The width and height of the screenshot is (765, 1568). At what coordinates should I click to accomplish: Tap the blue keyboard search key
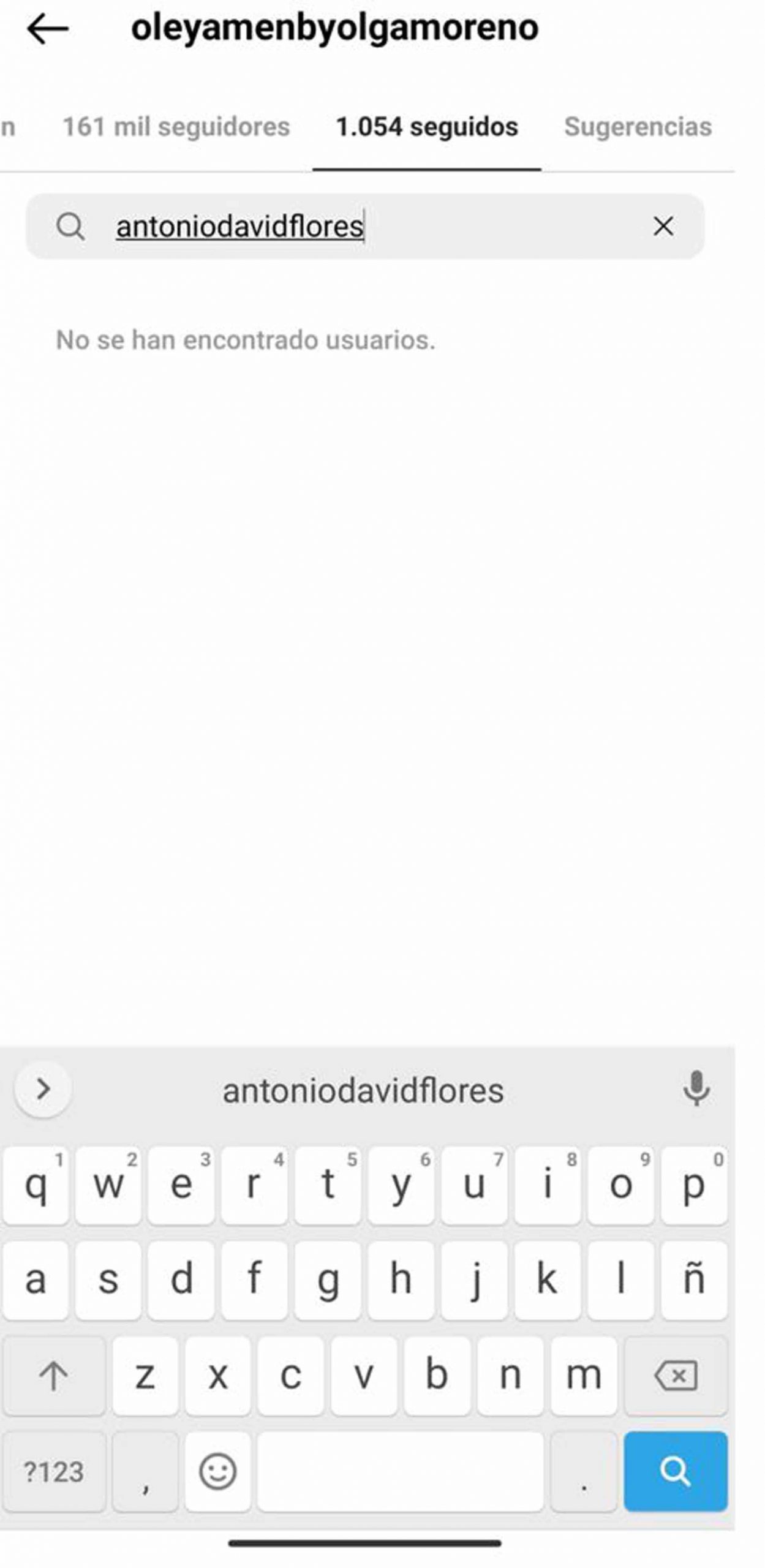(676, 1471)
